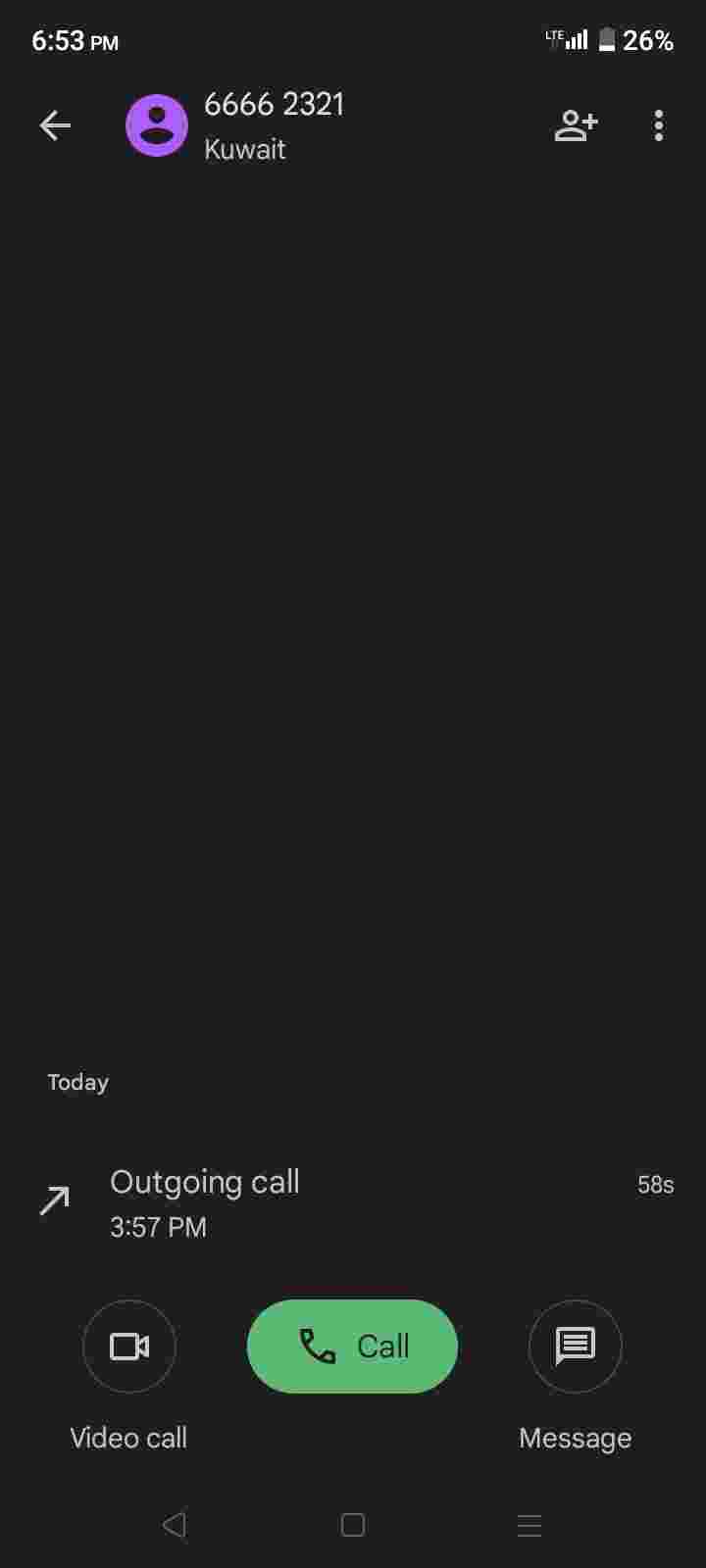The height and width of the screenshot is (1568, 706).
Task: Add 6666 2321 to contacts
Action: 576,125
